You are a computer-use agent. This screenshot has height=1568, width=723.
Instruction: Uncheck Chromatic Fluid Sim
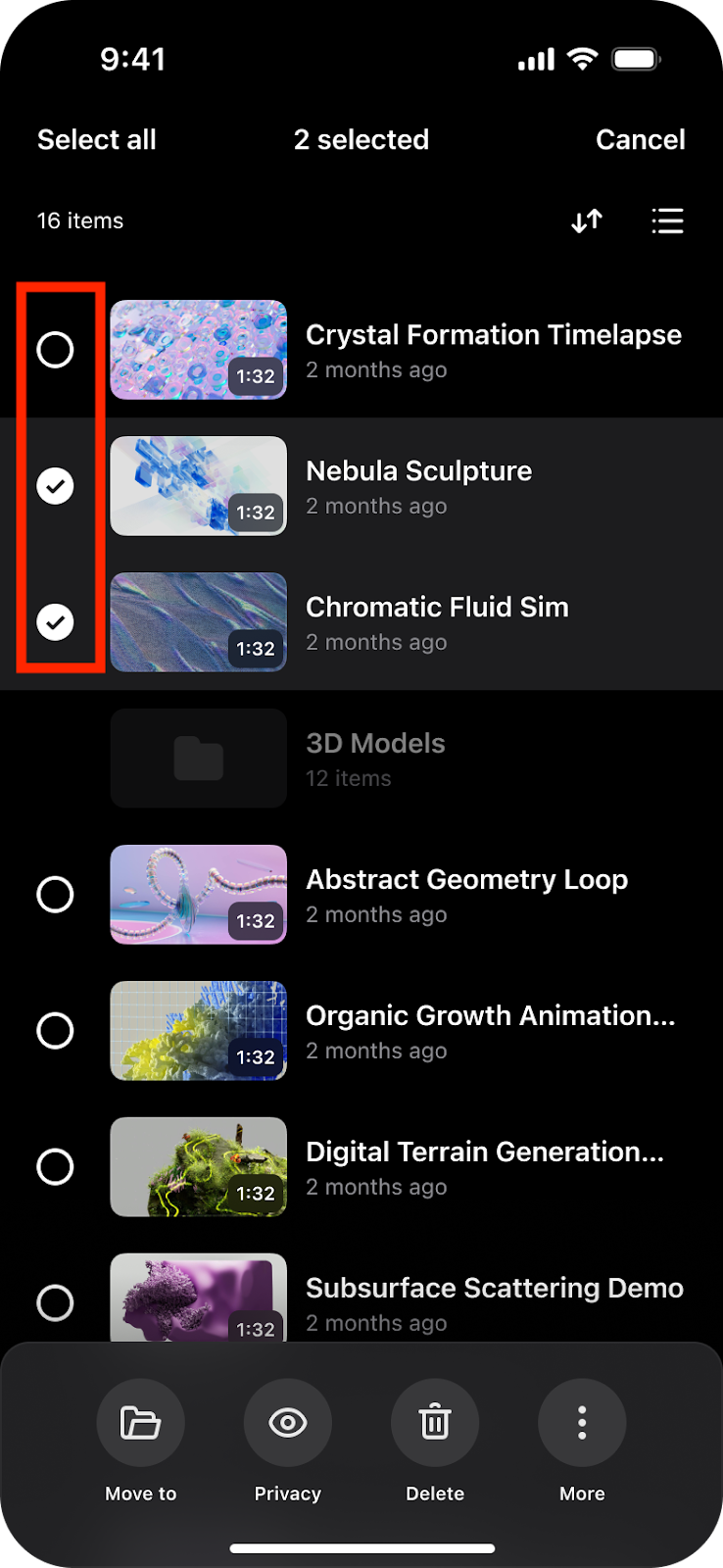(56, 622)
